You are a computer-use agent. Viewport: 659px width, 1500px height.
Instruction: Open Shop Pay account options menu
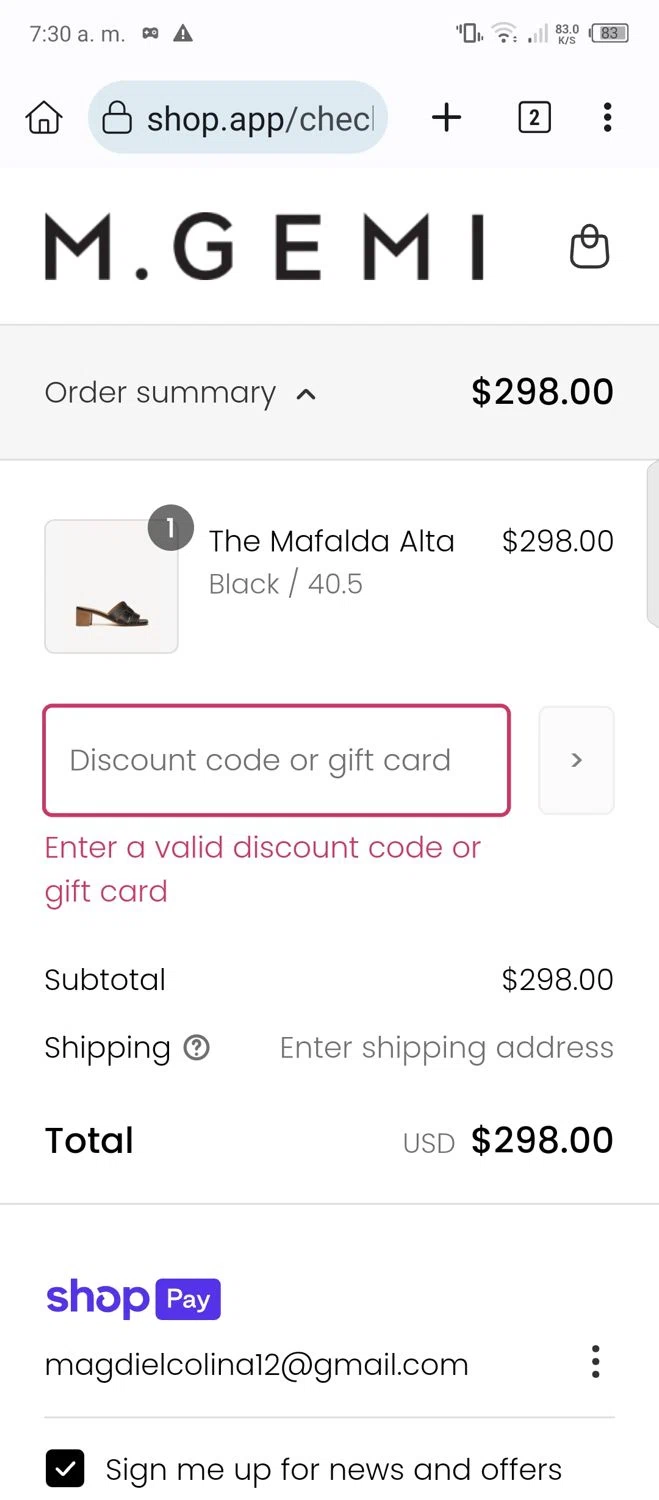click(x=595, y=1362)
